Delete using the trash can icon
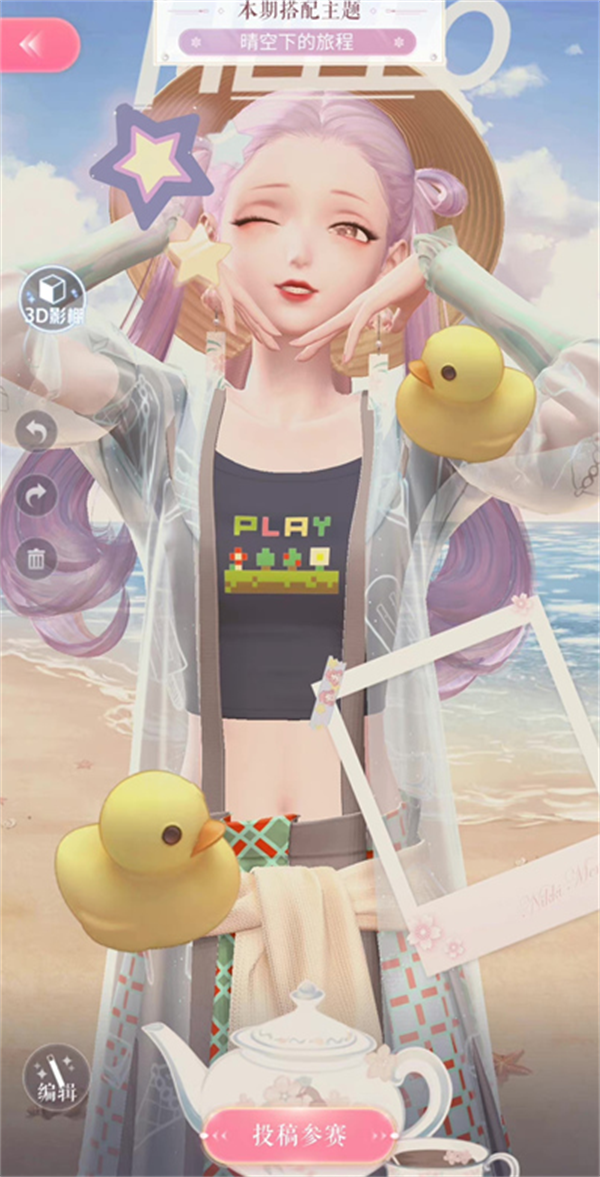This screenshot has width=600, height=1177. pyautogui.click(x=37, y=558)
